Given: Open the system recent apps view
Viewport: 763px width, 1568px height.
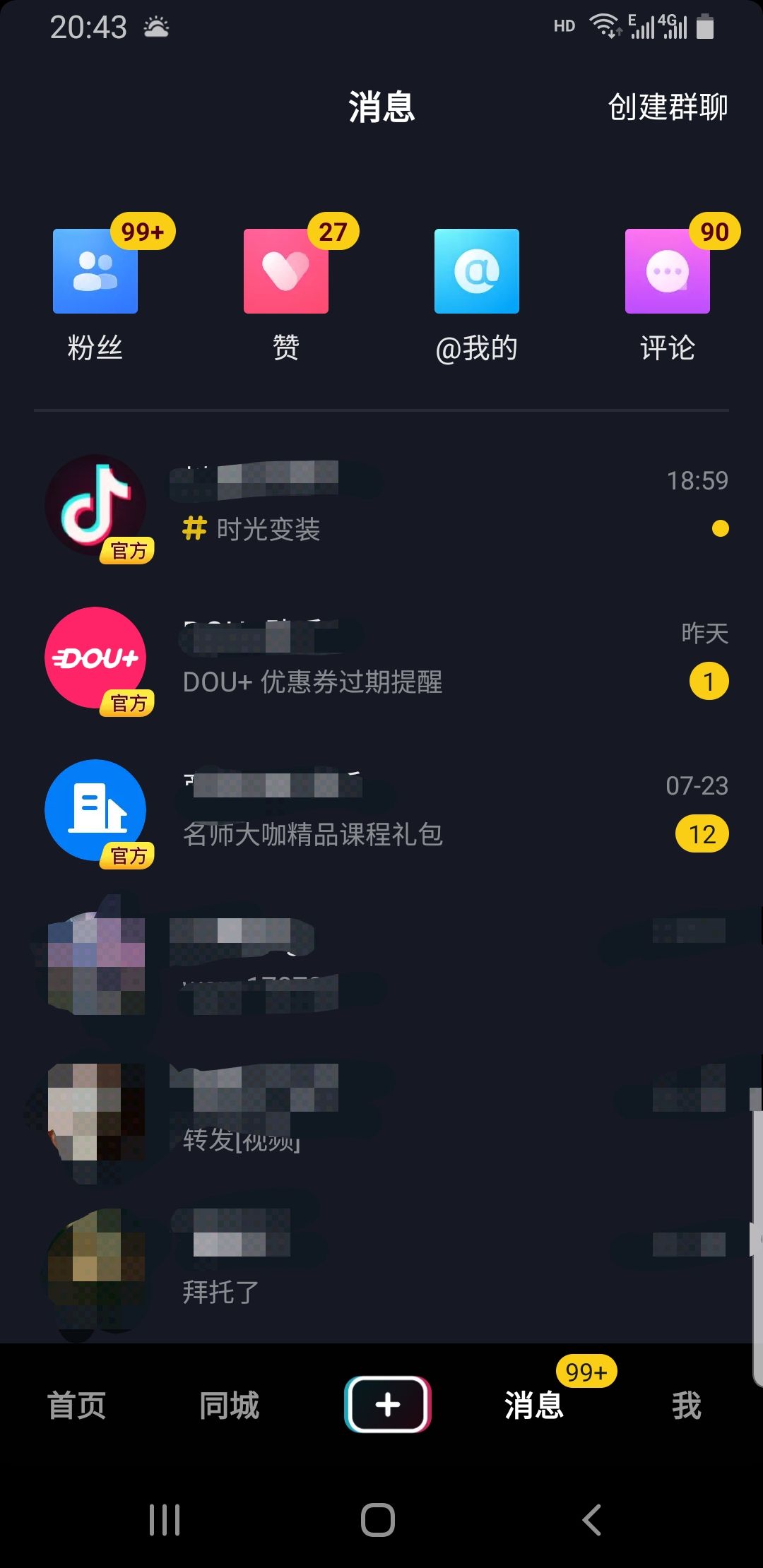Looking at the screenshot, I should [165, 1520].
